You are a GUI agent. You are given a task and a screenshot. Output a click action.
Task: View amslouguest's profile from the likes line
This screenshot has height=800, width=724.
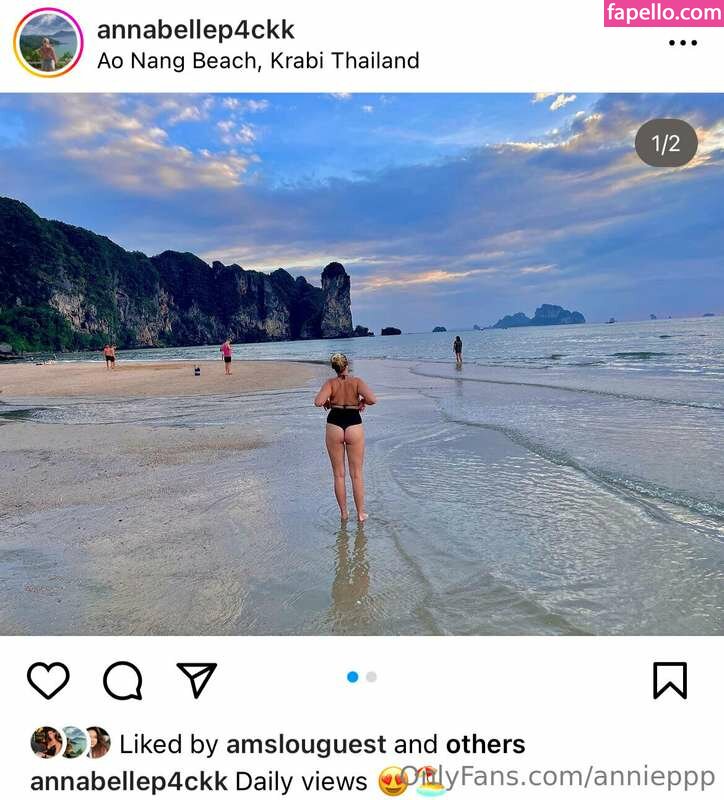[x=306, y=744]
